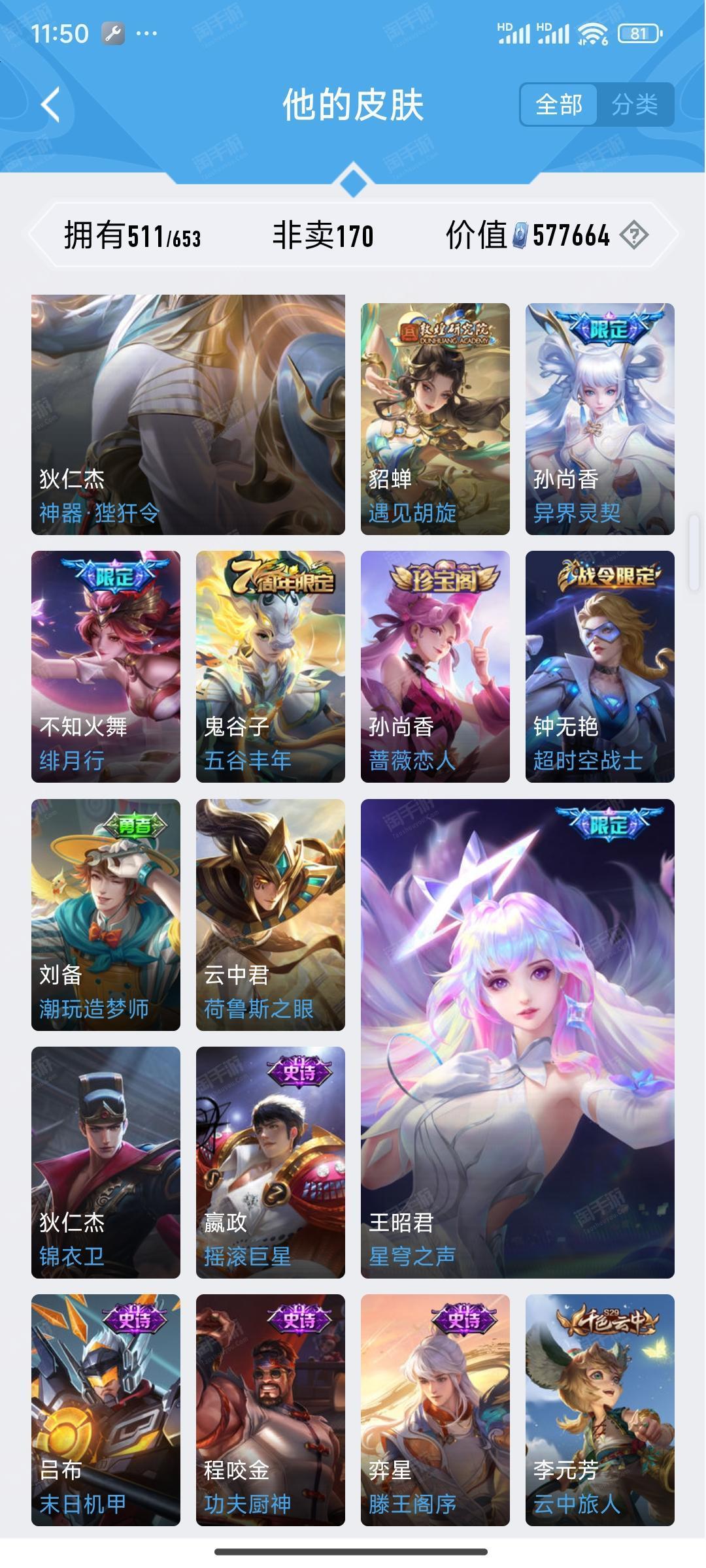Open 程咬金 功夫厨神 skin card
The height and width of the screenshot is (1568, 706).
pyautogui.click(x=271, y=1410)
